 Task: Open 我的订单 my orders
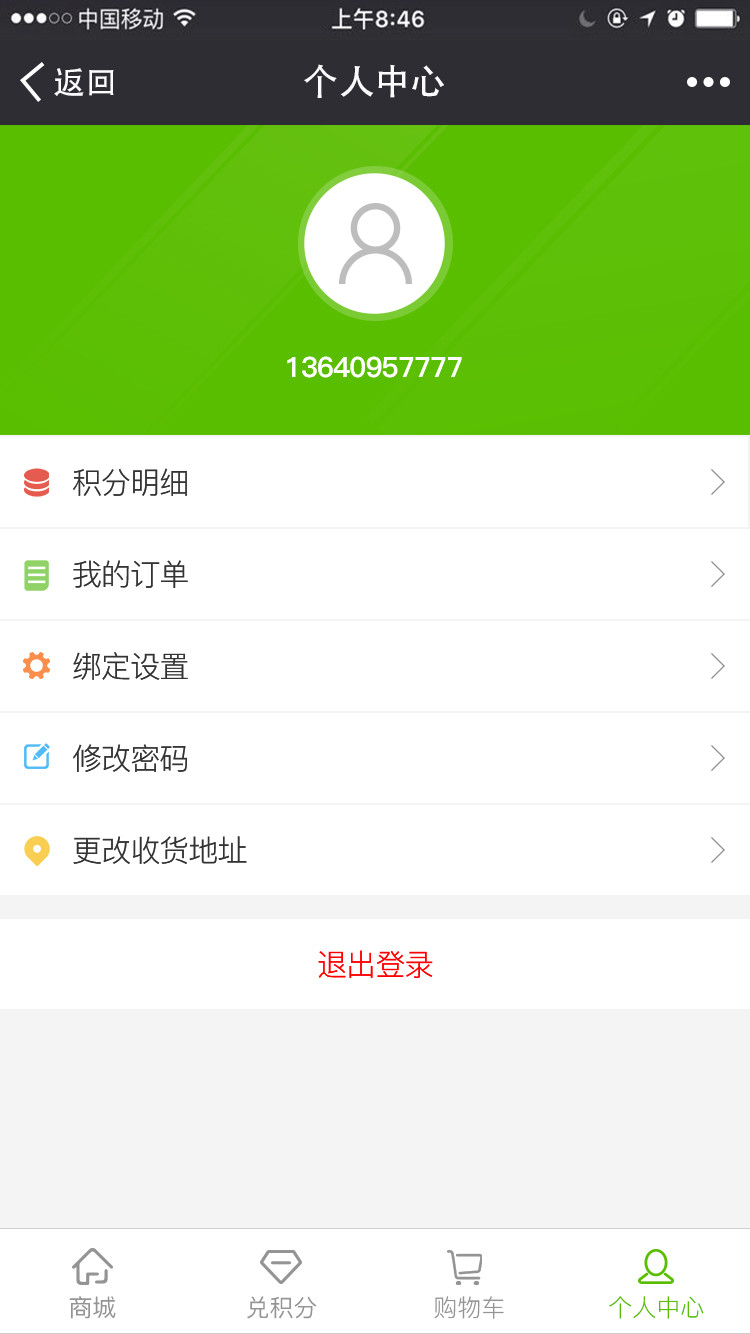pyautogui.click(x=375, y=574)
